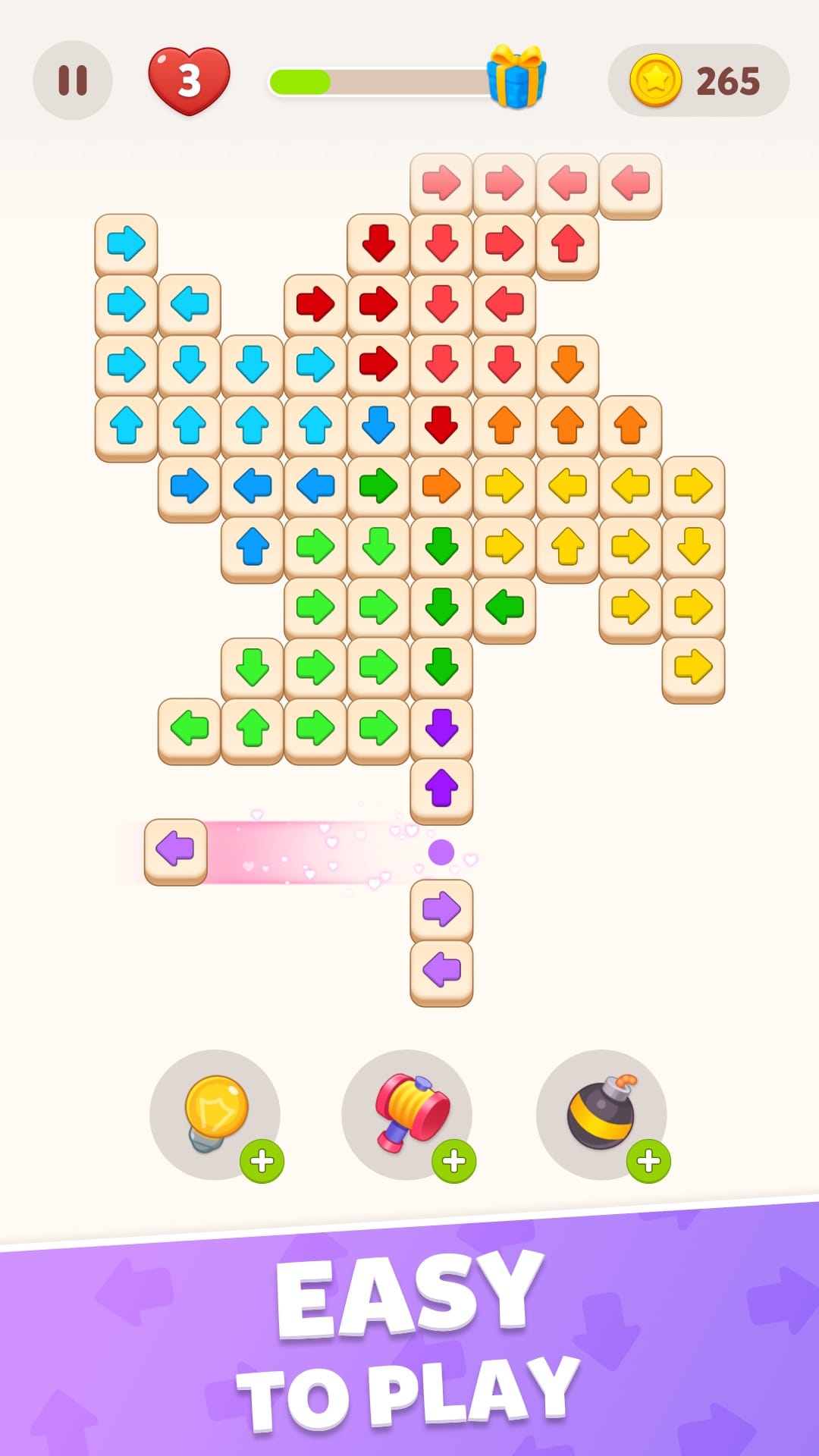Tap the orange down-arrow tile in the red cluster
819x1456 pixels.
[x=567, y=364]
